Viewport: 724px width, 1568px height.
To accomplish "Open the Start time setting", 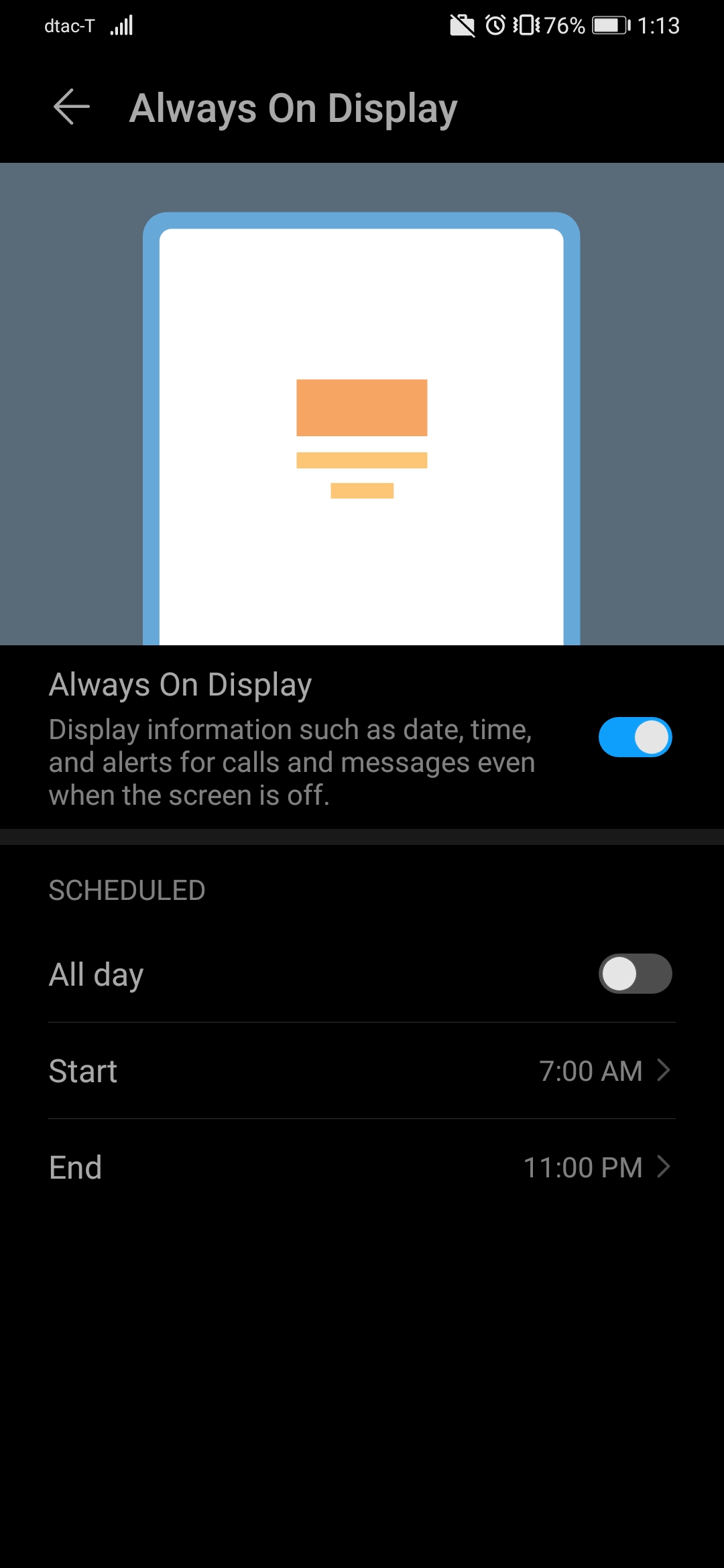I will 362,1071.
